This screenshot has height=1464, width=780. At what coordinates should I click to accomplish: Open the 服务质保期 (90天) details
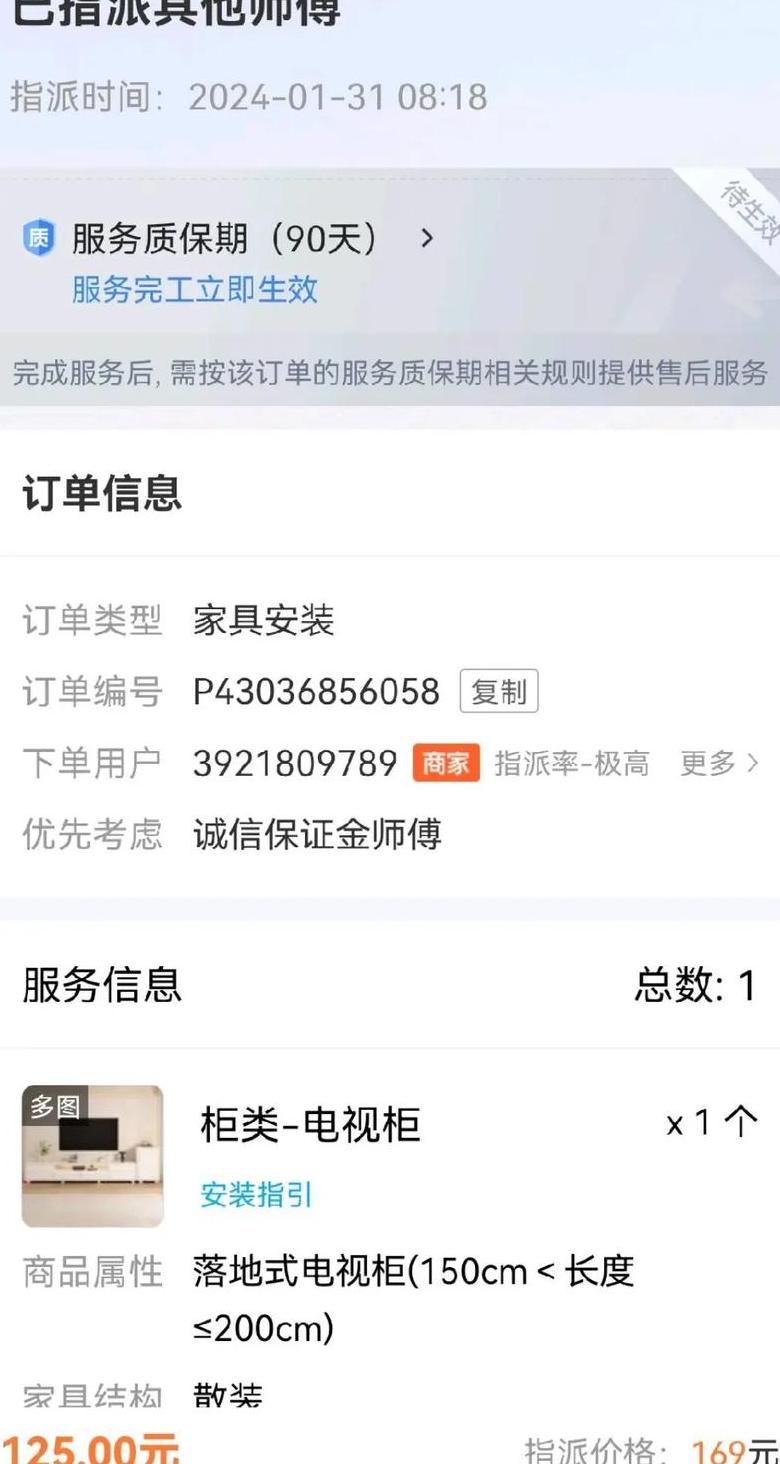click(x=250, y=239)
